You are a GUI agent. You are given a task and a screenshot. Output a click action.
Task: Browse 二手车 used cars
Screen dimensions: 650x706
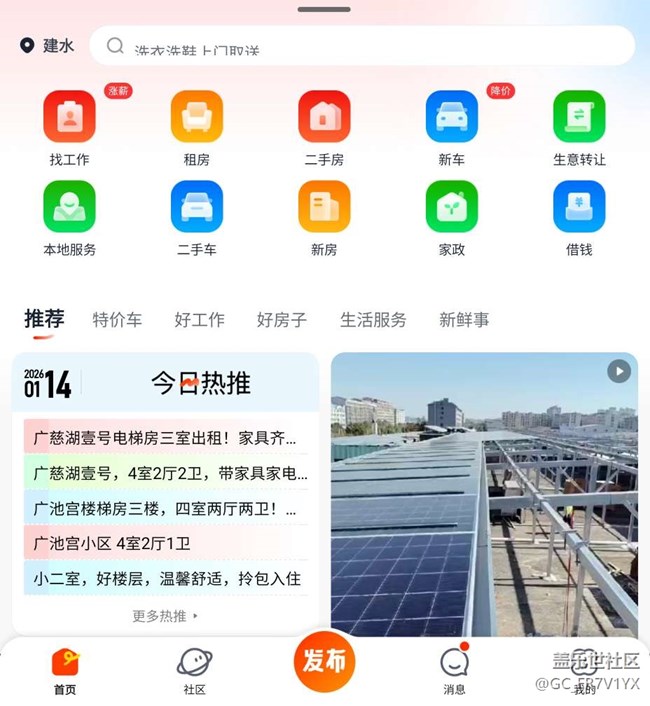pyautogui.click(x=196, y=207)
